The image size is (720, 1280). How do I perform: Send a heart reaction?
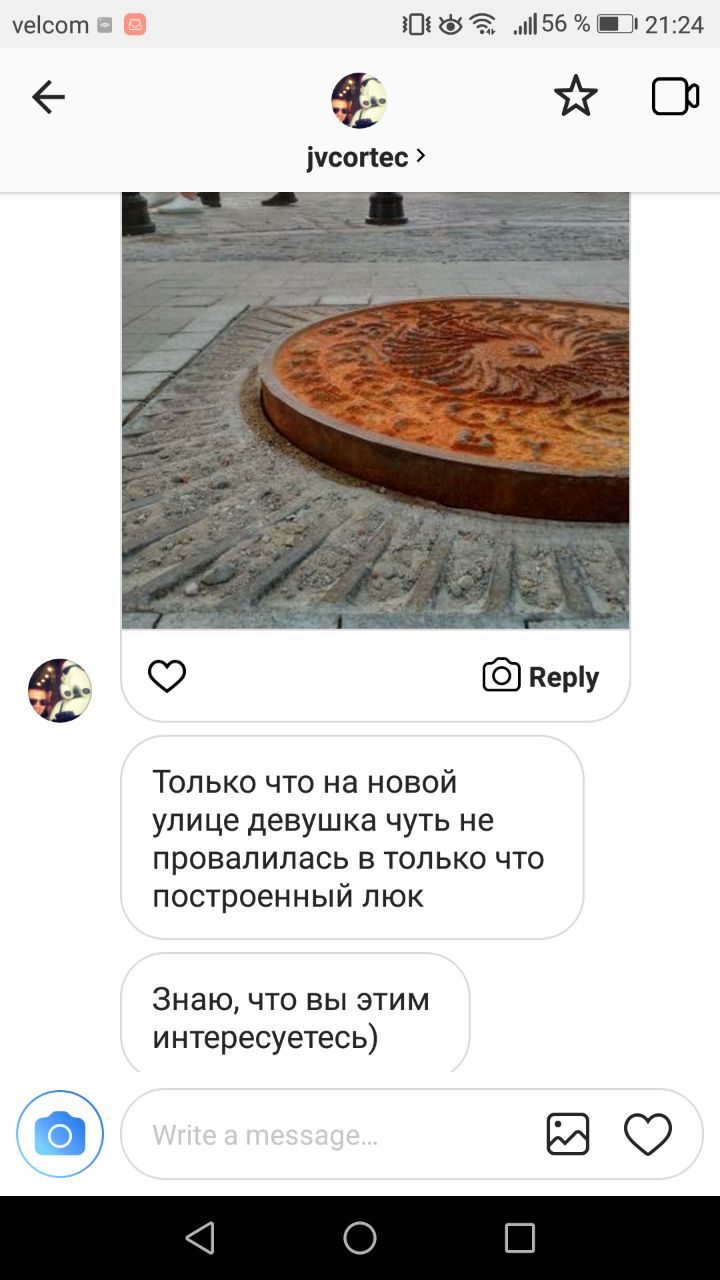(x=648, y=1135)
